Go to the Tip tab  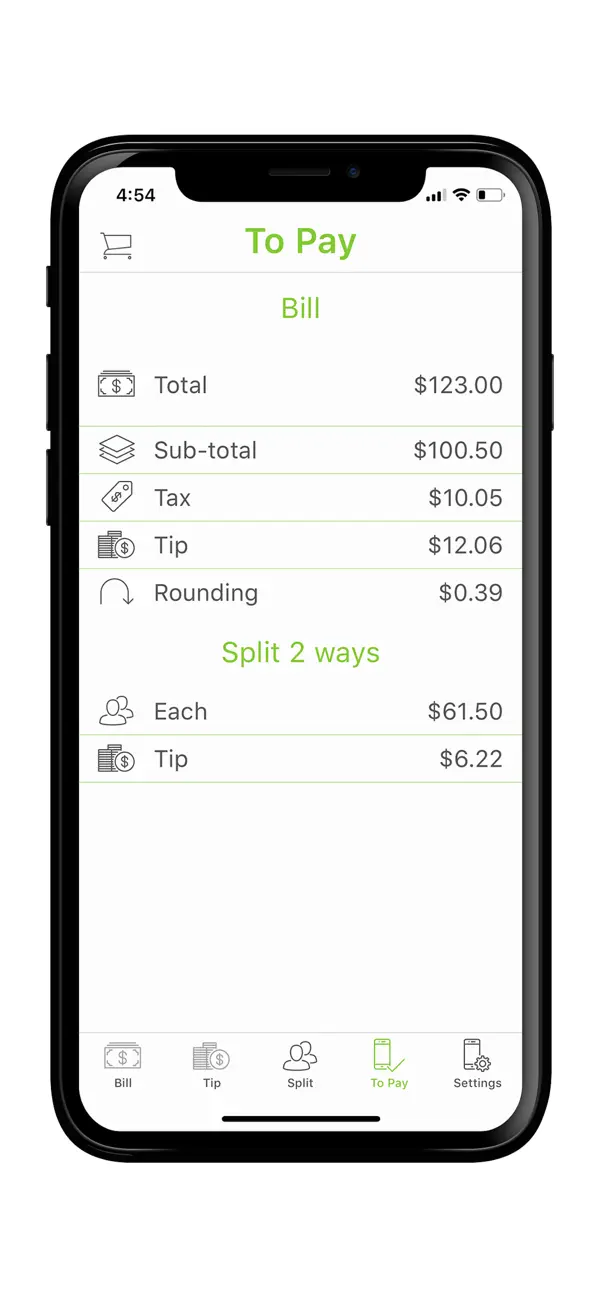pyautogui.click(x=211, y=1064)
